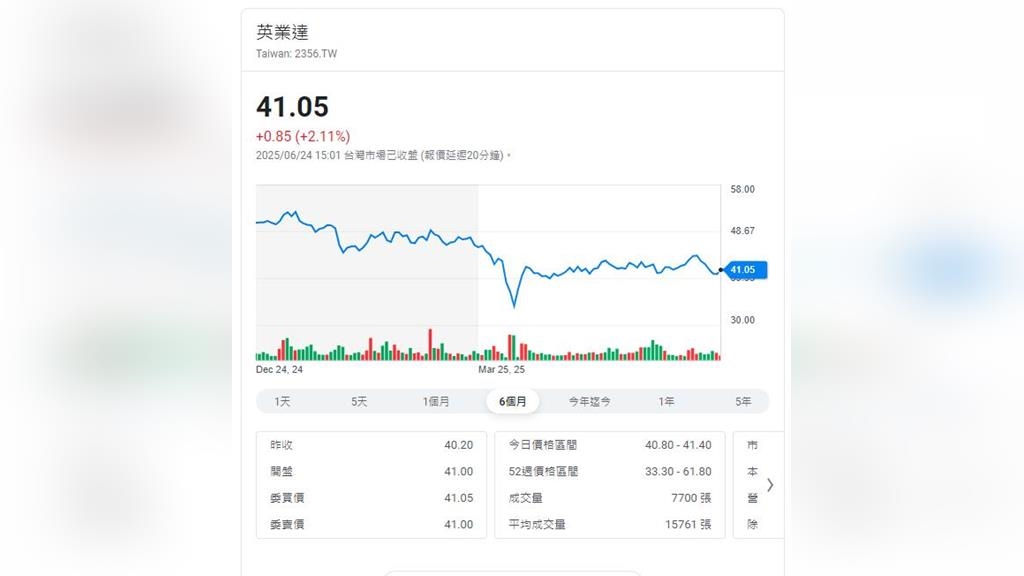Open the 5年 chart range

[743, 401]
